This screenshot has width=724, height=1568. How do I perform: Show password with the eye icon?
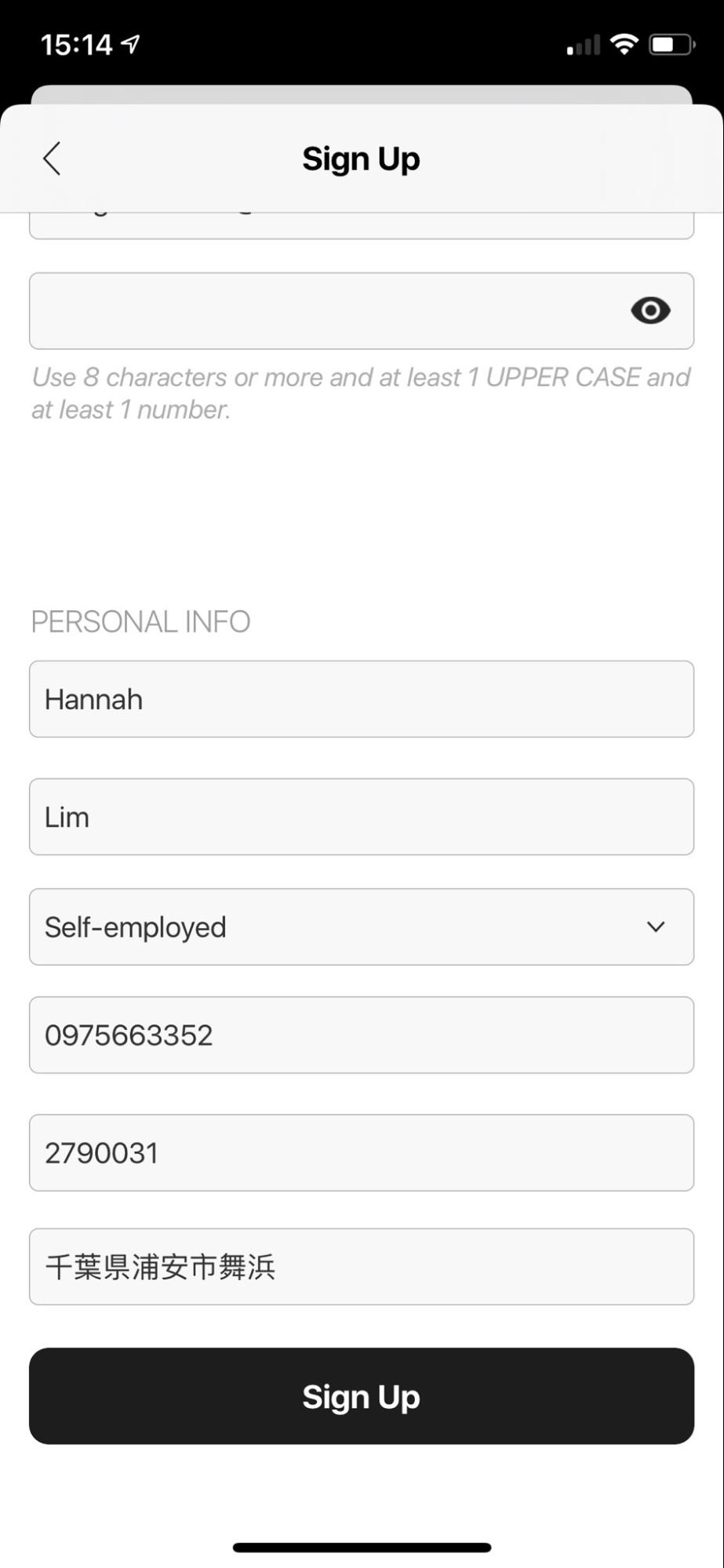pyautogui.click(x=650, y=311)
